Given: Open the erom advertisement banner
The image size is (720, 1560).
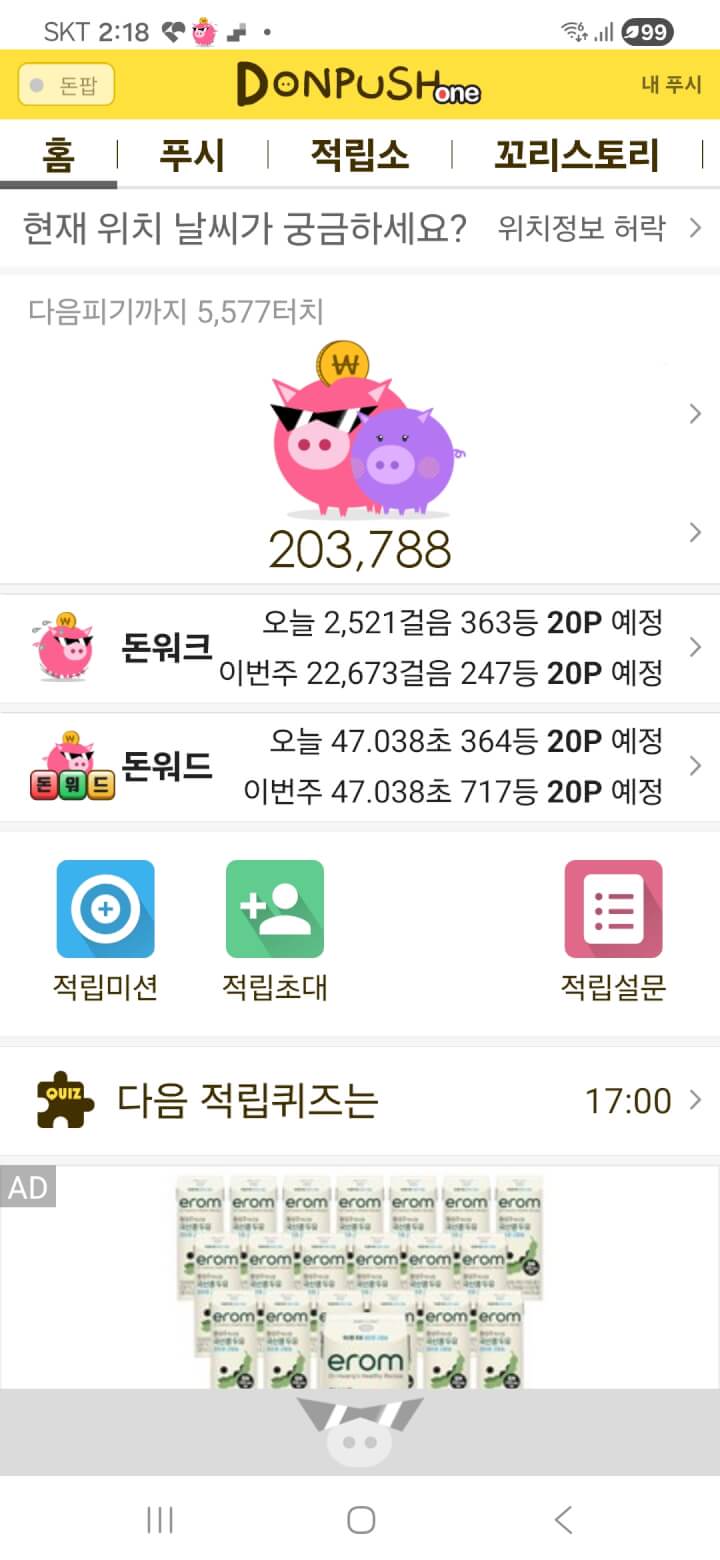Looking at the screenshot, I should [x=360, y=1280].
